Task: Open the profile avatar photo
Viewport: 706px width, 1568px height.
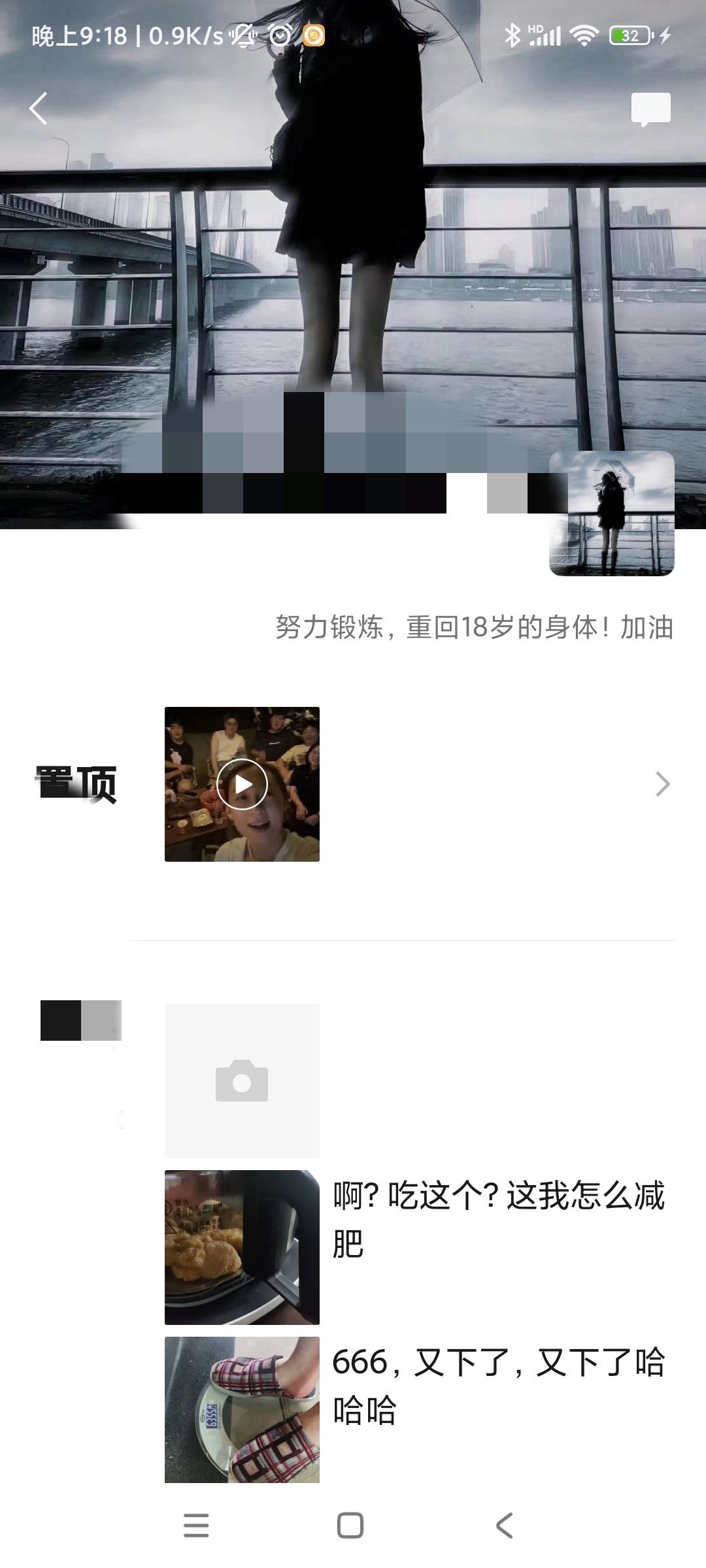Action: pos(611,514)
